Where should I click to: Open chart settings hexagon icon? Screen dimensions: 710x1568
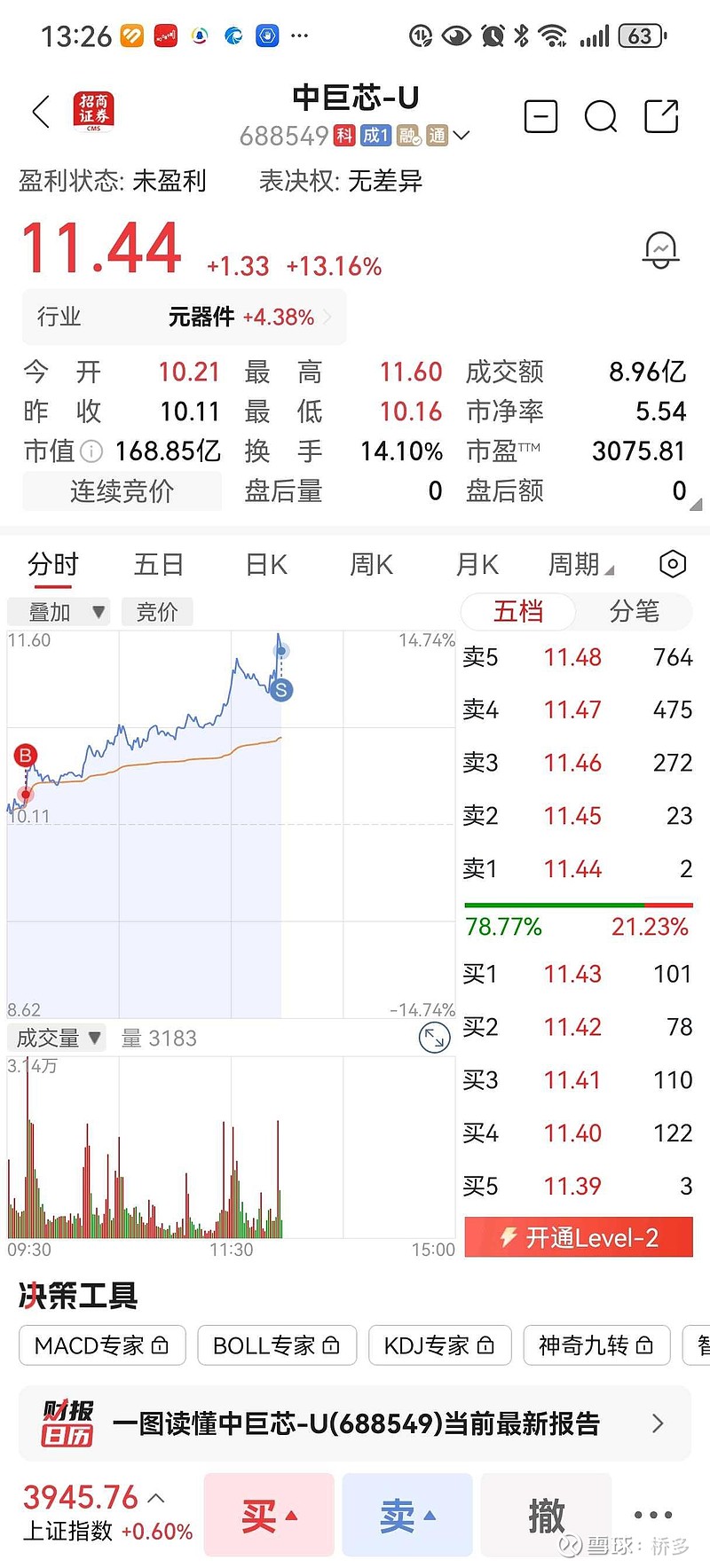pyautogui.click(x=673, y=564)
